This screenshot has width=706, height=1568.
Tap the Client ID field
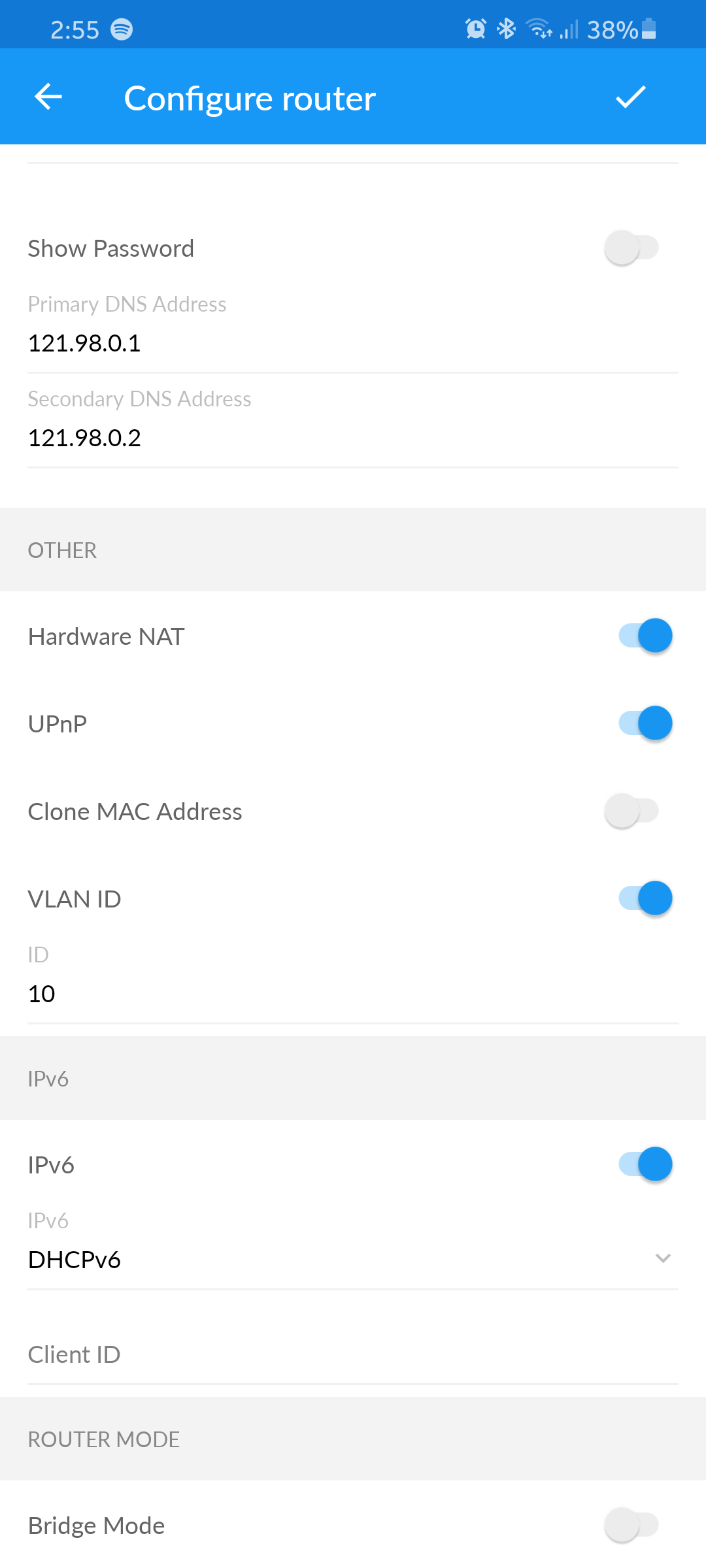(x=352, y=1355)
